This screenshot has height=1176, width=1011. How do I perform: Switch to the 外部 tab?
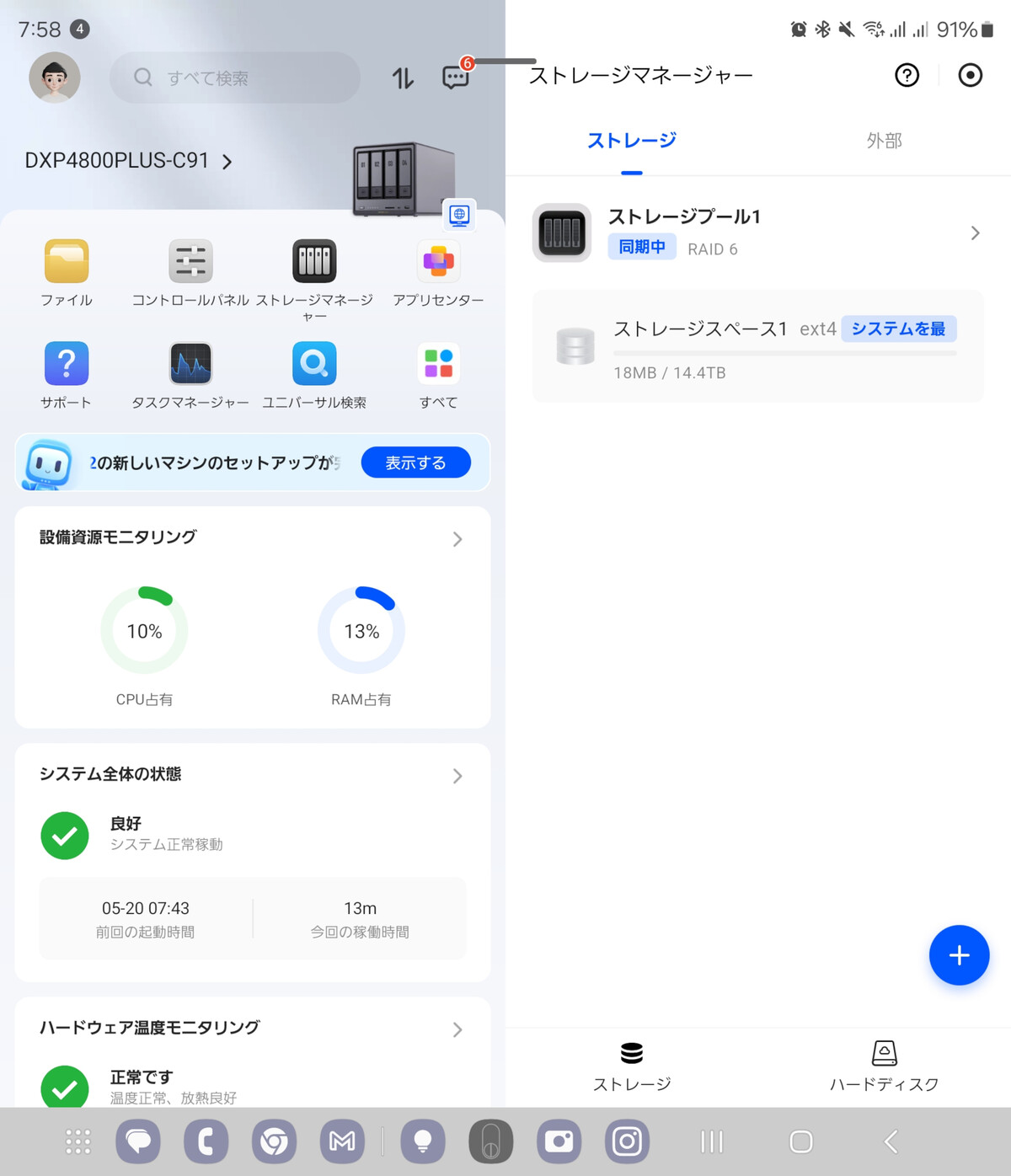(x=884, y=141)
